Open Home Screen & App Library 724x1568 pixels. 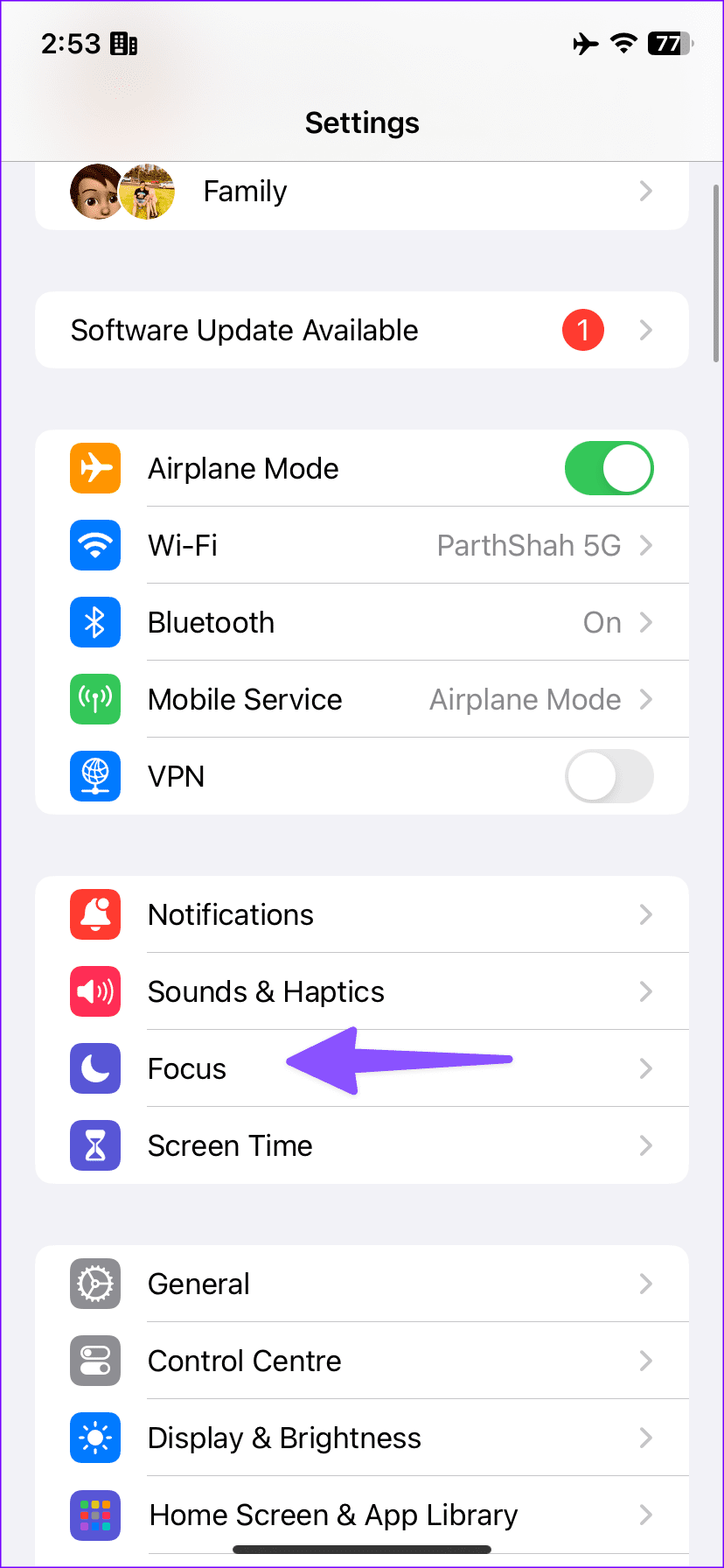click(x=361, y=1515)
